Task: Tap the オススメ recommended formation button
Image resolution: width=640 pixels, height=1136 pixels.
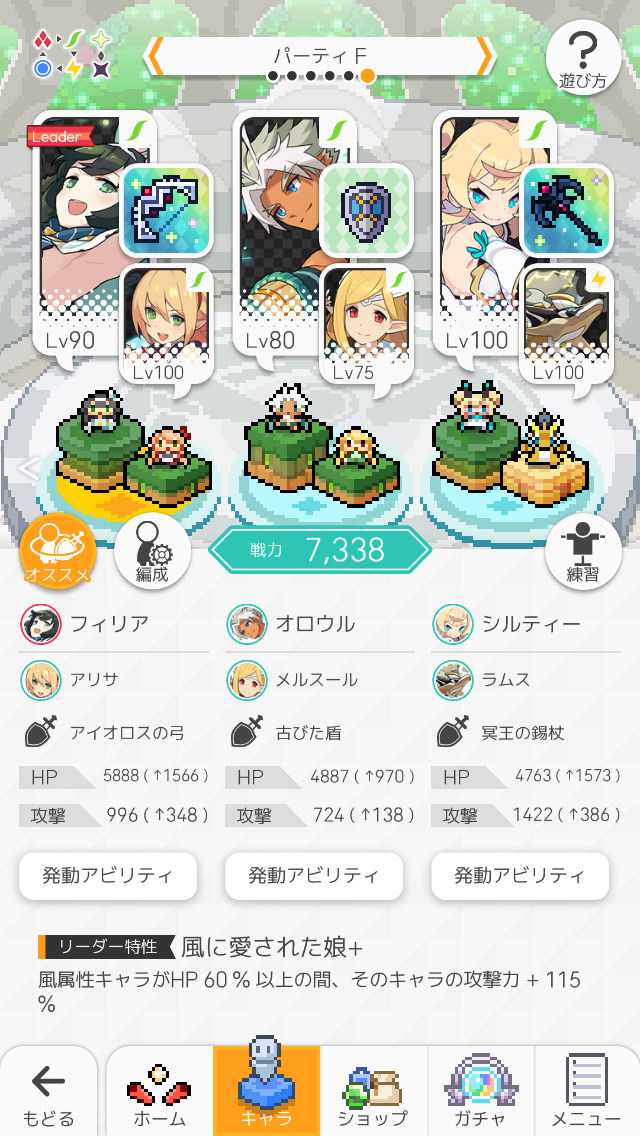Action: click(58, 551)
